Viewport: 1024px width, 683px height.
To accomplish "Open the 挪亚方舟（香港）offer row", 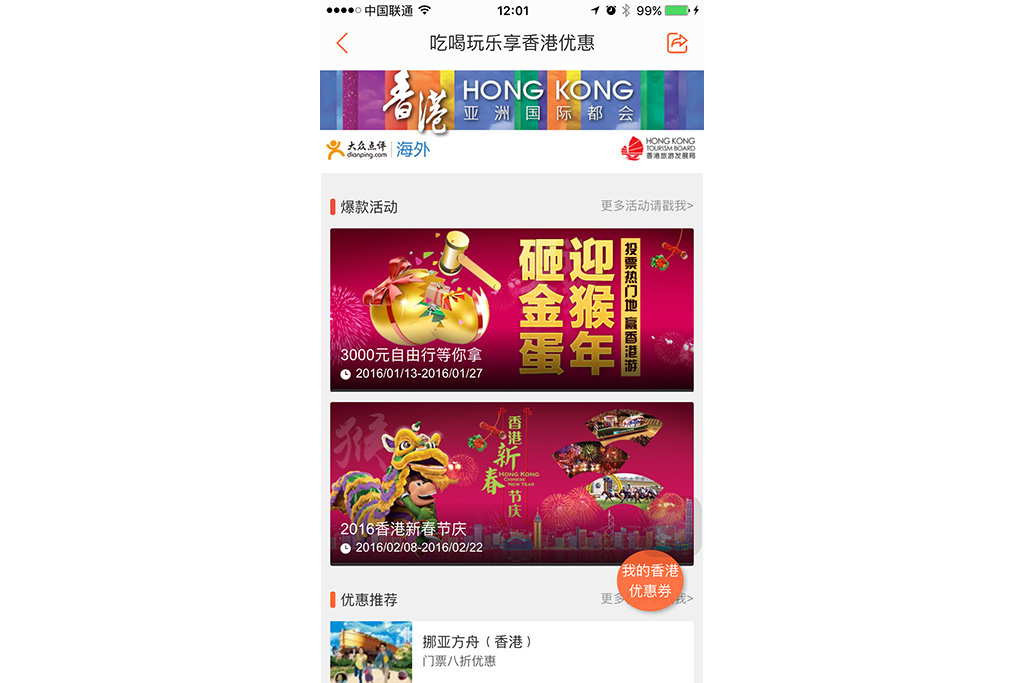I will pyautogui.click(x=511, y=650).
